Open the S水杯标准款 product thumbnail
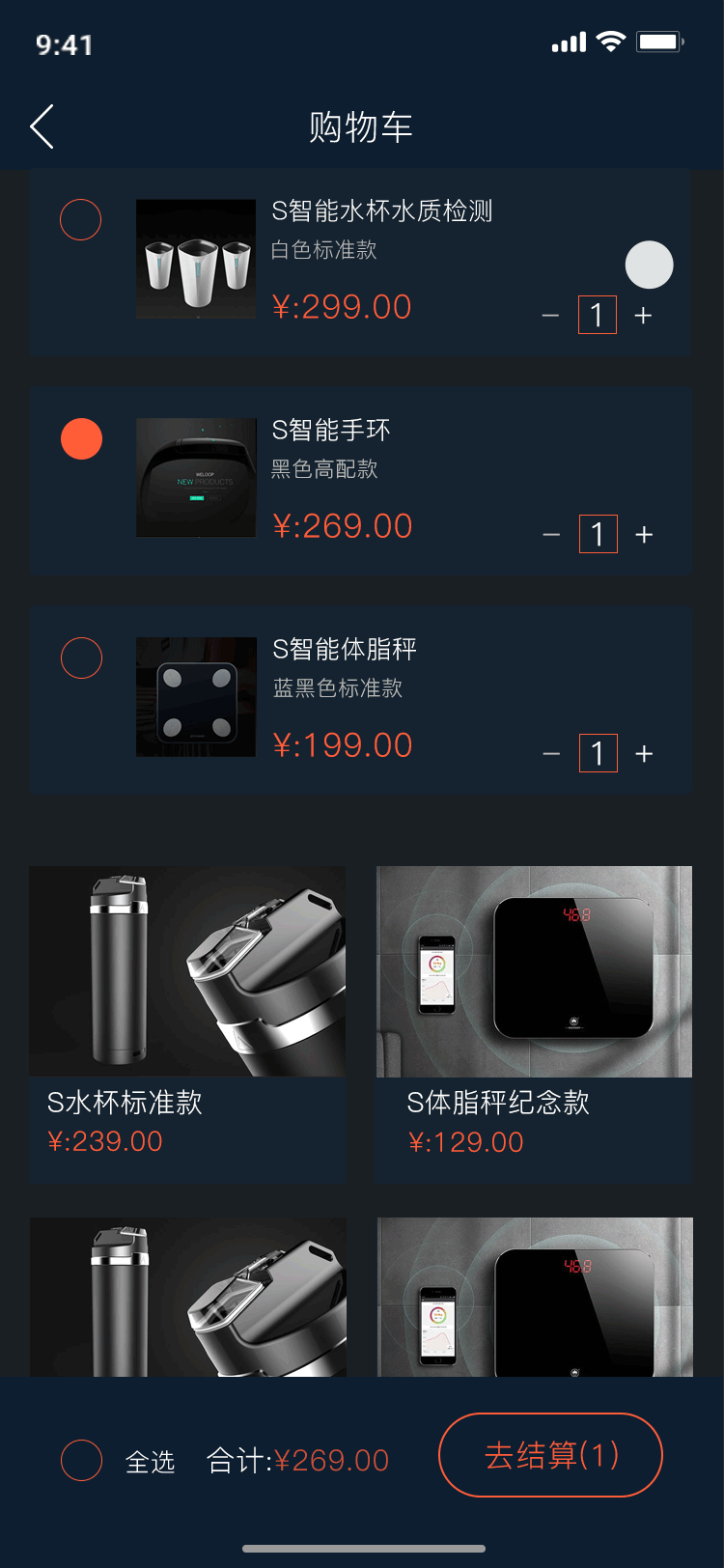 pyautogui.click(x=187, y=970)
